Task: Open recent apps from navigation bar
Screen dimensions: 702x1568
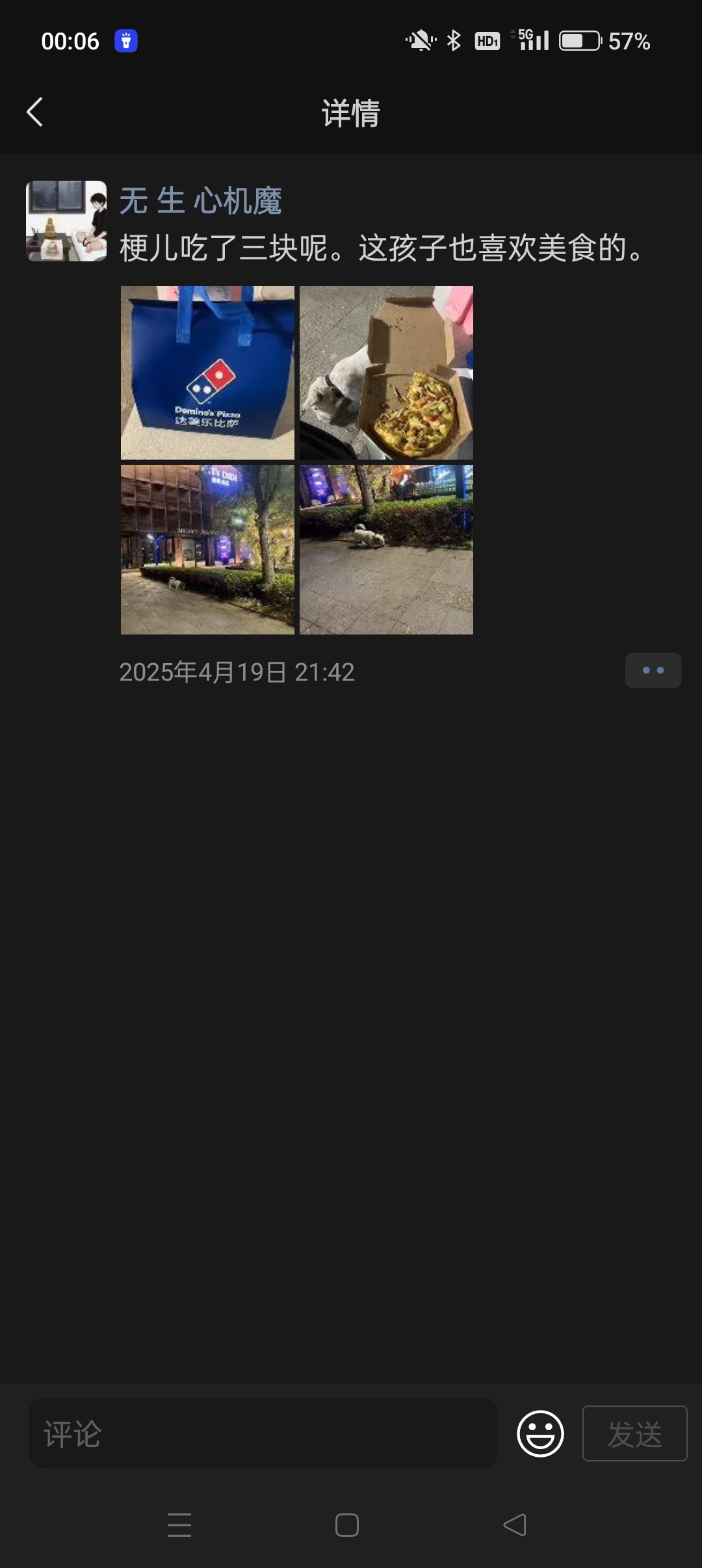Action: (x=179, y=1524)
